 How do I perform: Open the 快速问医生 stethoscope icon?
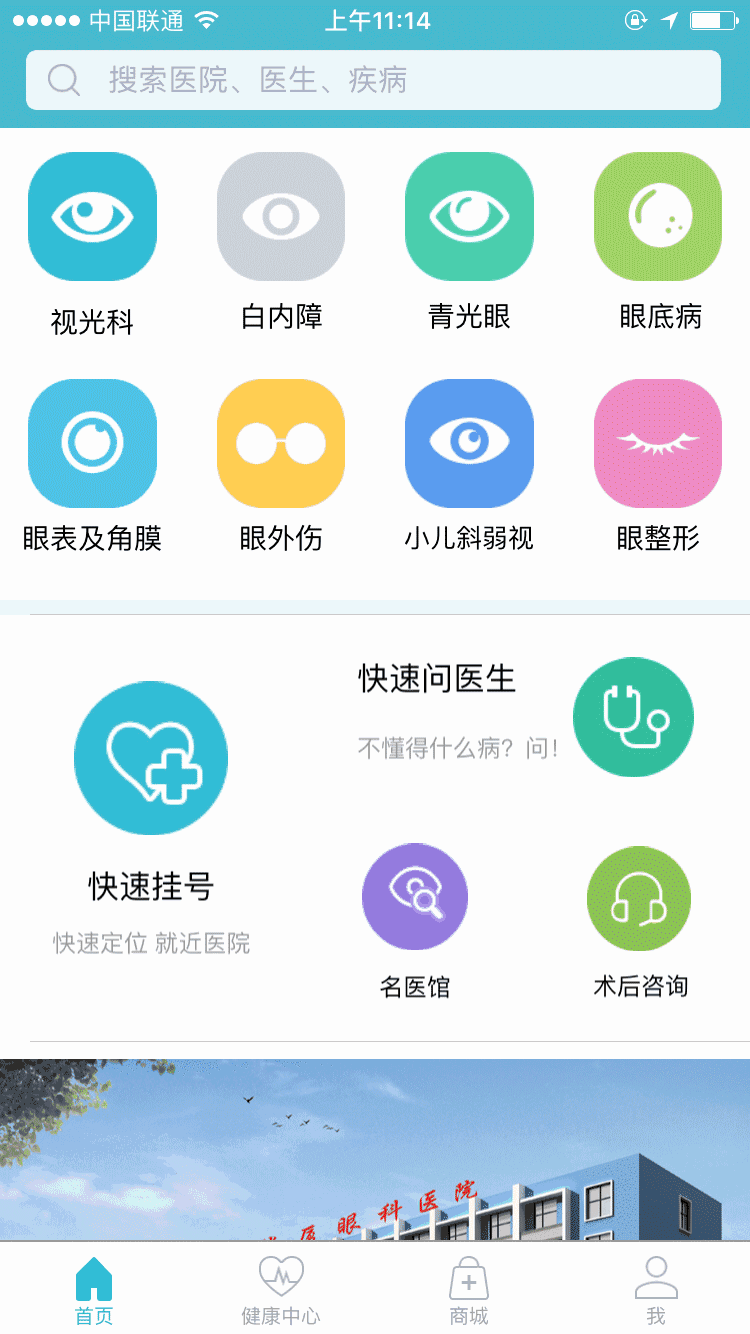633,717
